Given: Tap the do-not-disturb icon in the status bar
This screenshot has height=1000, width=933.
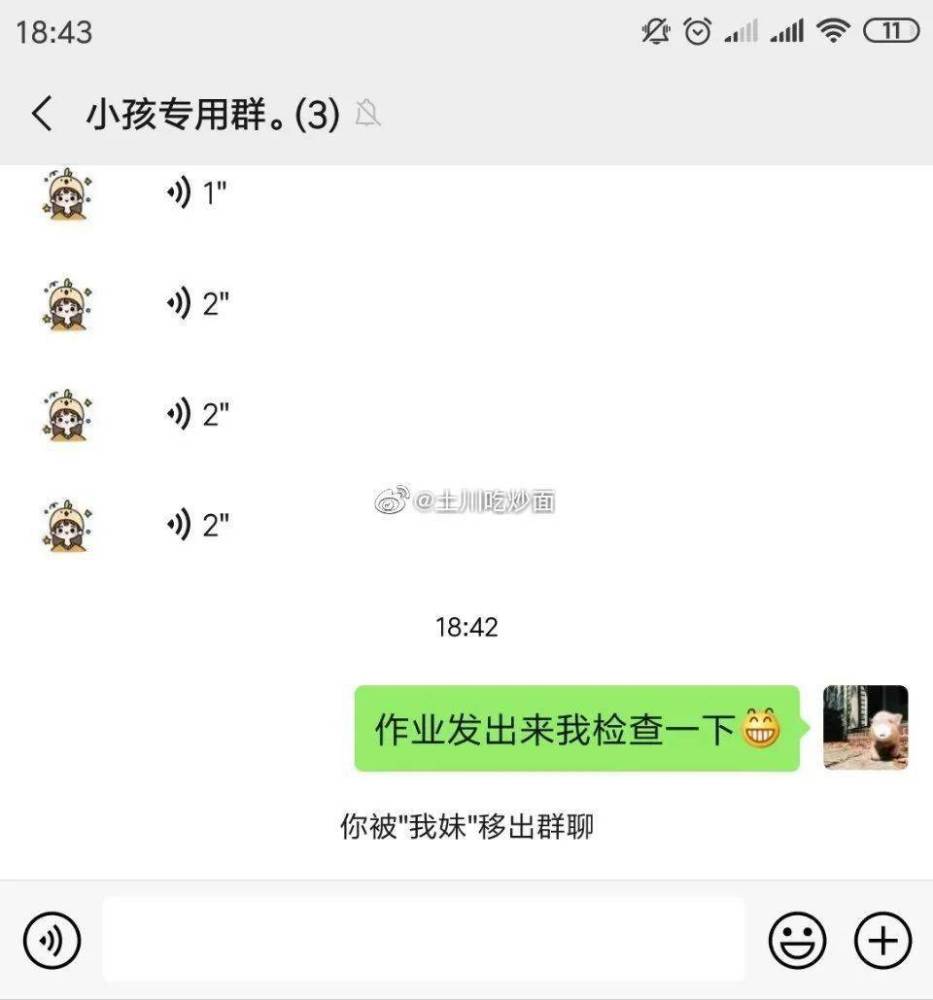Looking at the screenshot, I should point(656,31).
